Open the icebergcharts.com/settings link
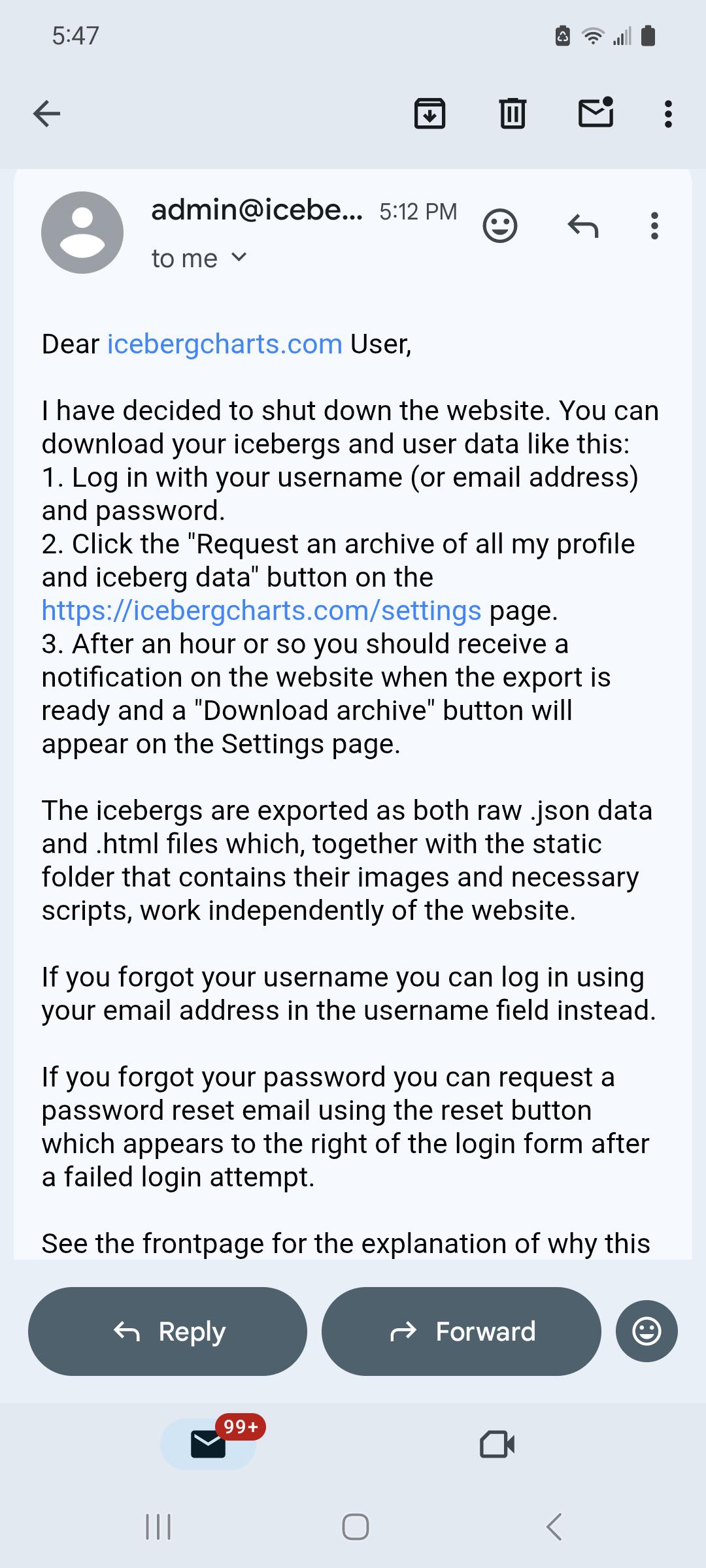Image resolution: width=706 pixels, height=1568 pixels. click(x=261, y=610)
